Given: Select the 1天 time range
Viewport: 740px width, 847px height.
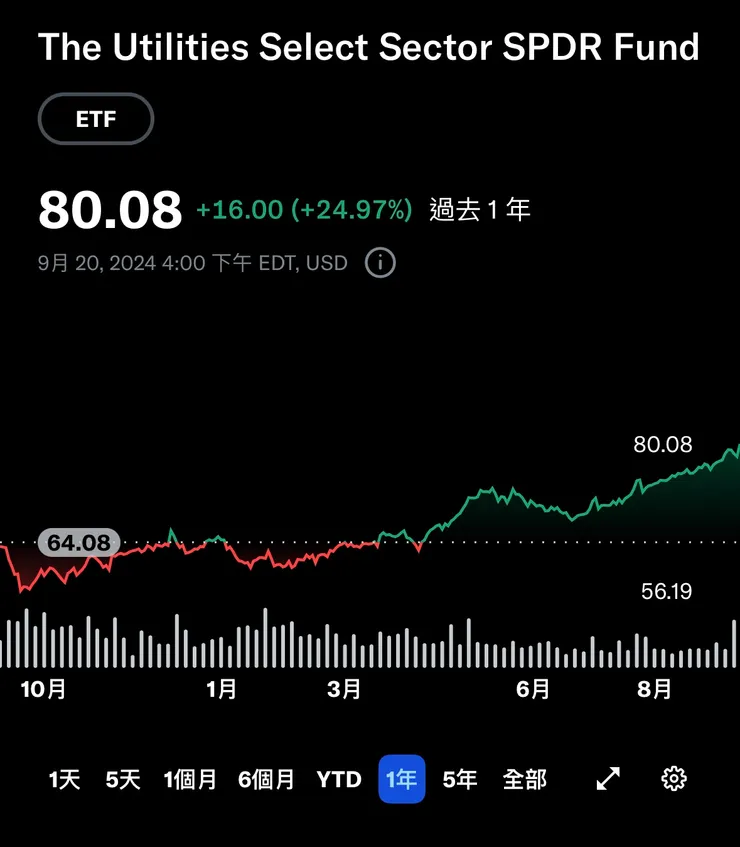Looking at the screenshot, I should pos(63,779).
